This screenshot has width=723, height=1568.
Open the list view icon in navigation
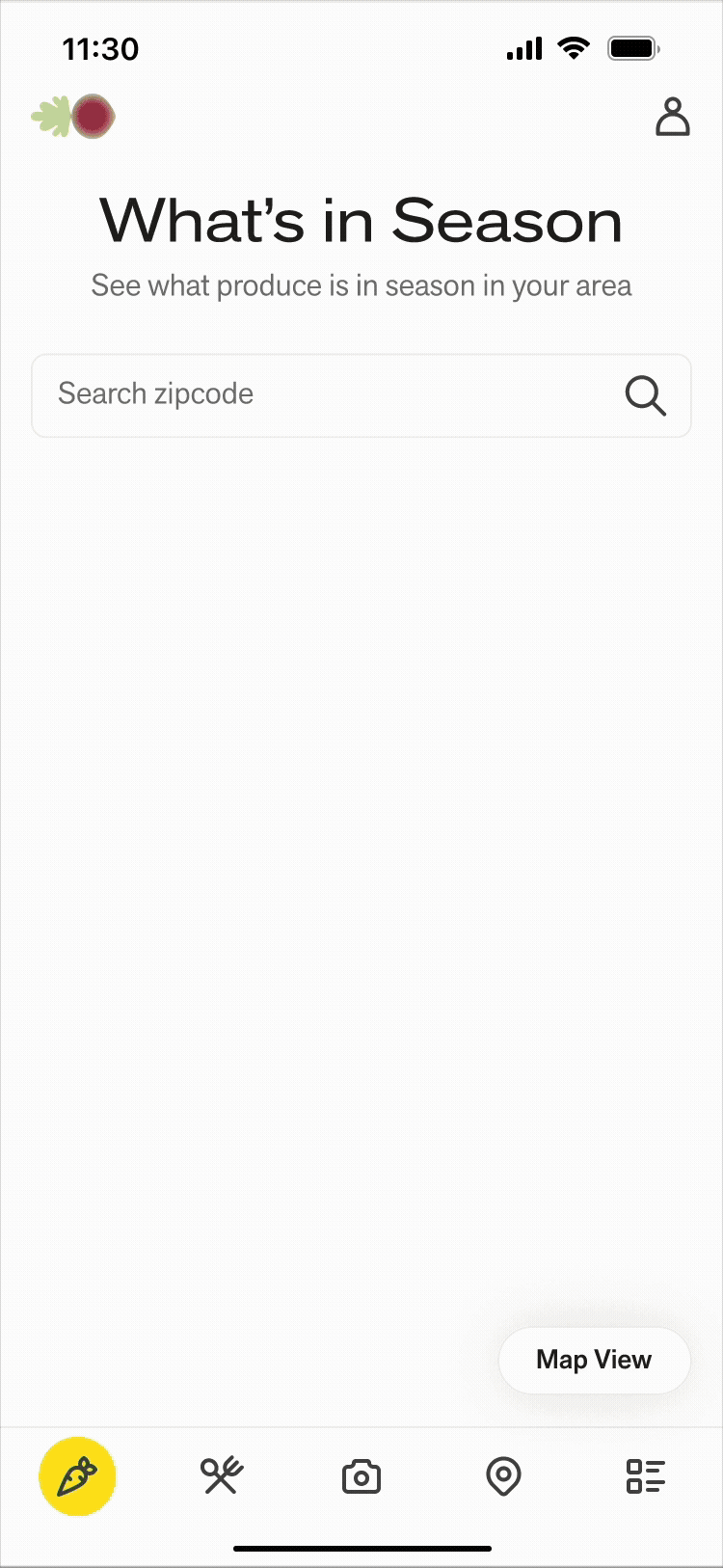645,1476
